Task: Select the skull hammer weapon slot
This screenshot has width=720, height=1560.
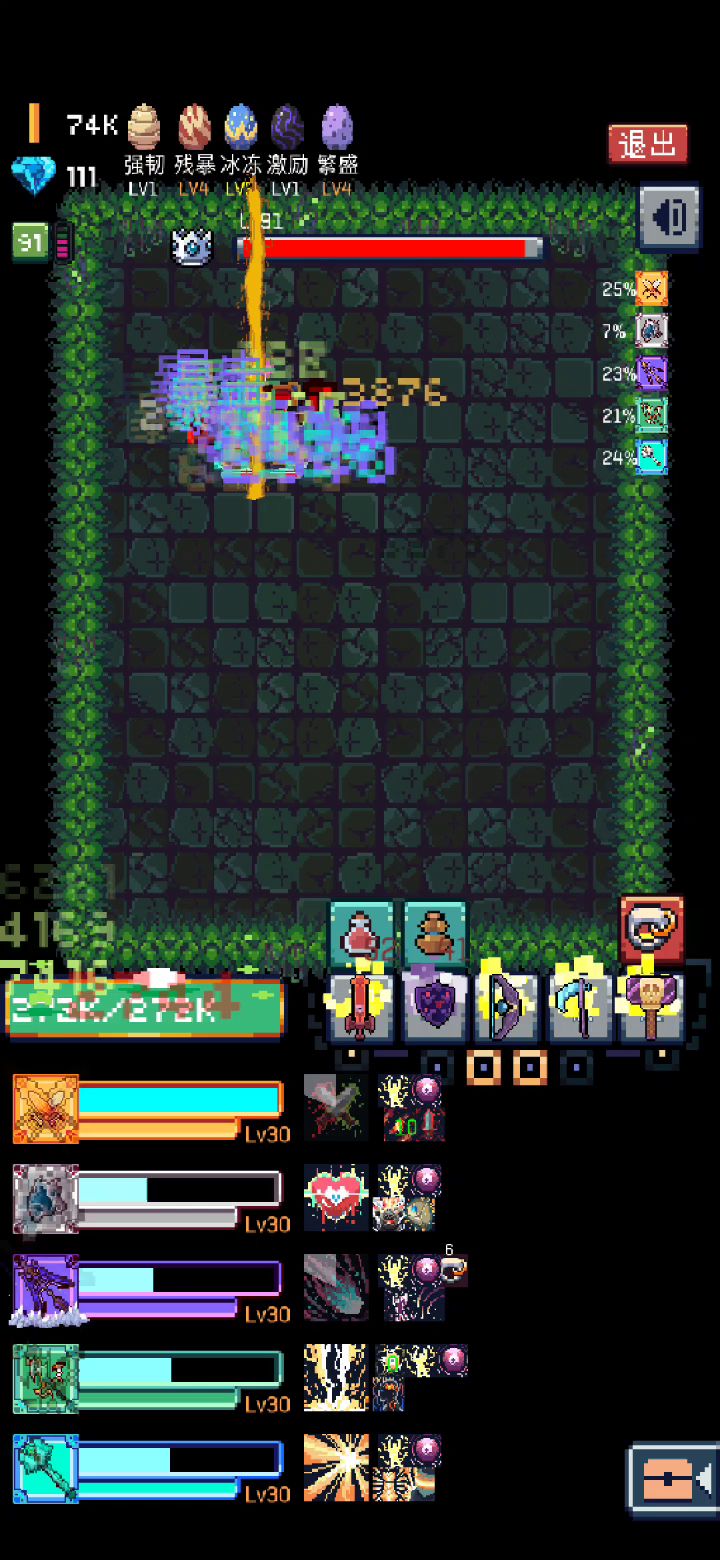Action: point(652,1005)
